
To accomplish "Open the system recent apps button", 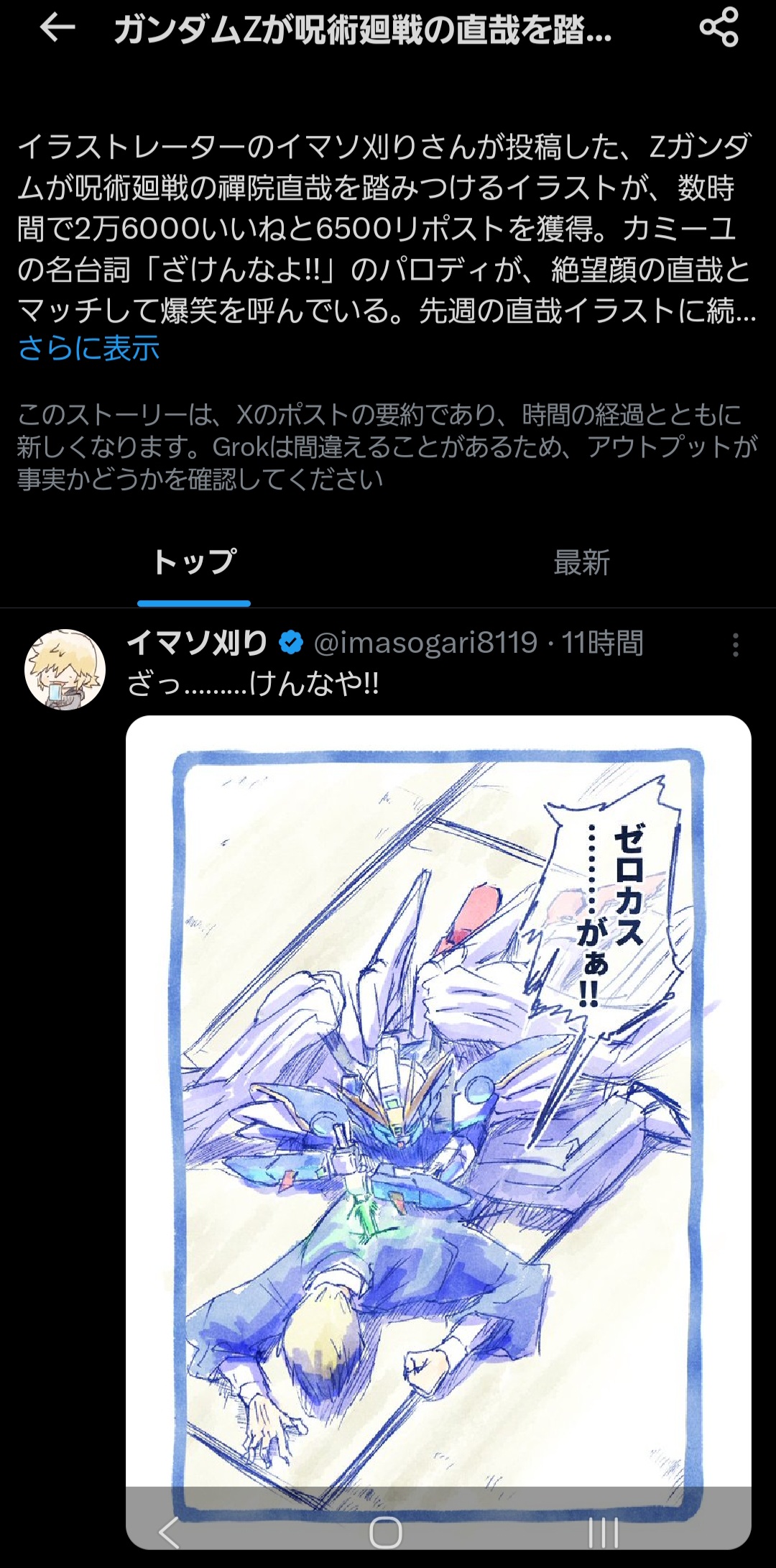I will click(603, 1533).
